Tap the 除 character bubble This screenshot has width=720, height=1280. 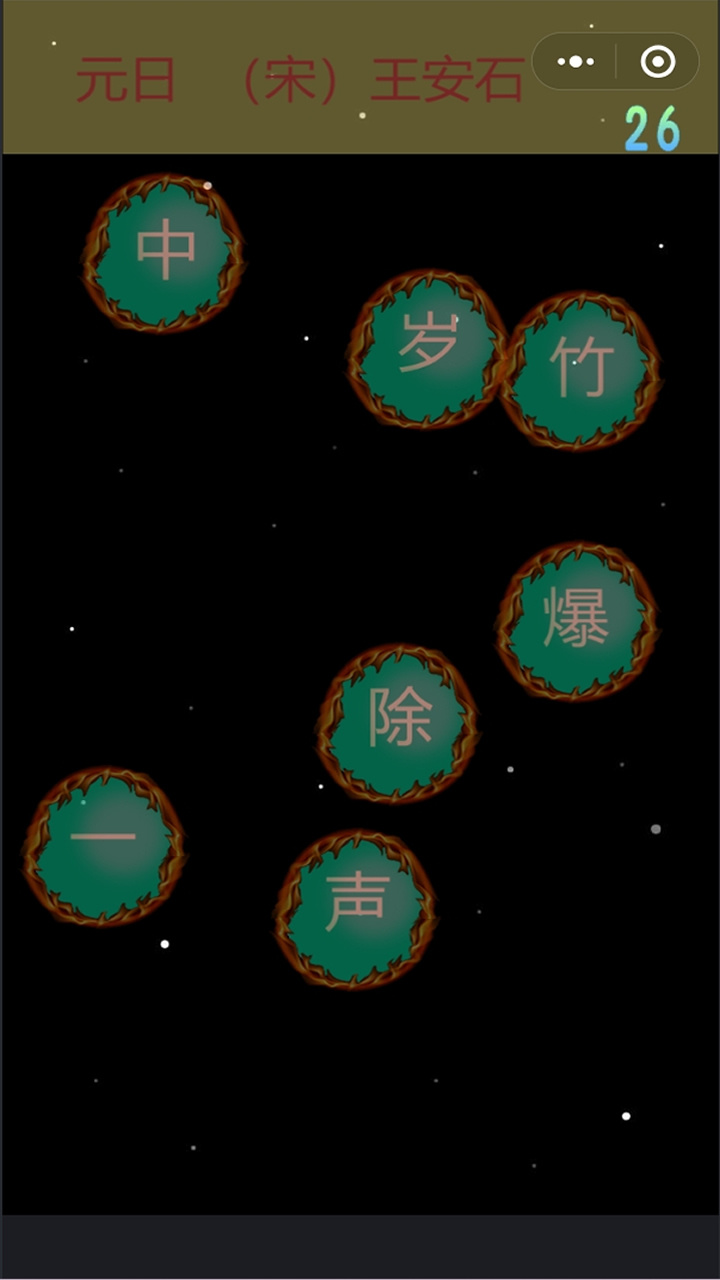pyautogui.click(x=398, y=722)
